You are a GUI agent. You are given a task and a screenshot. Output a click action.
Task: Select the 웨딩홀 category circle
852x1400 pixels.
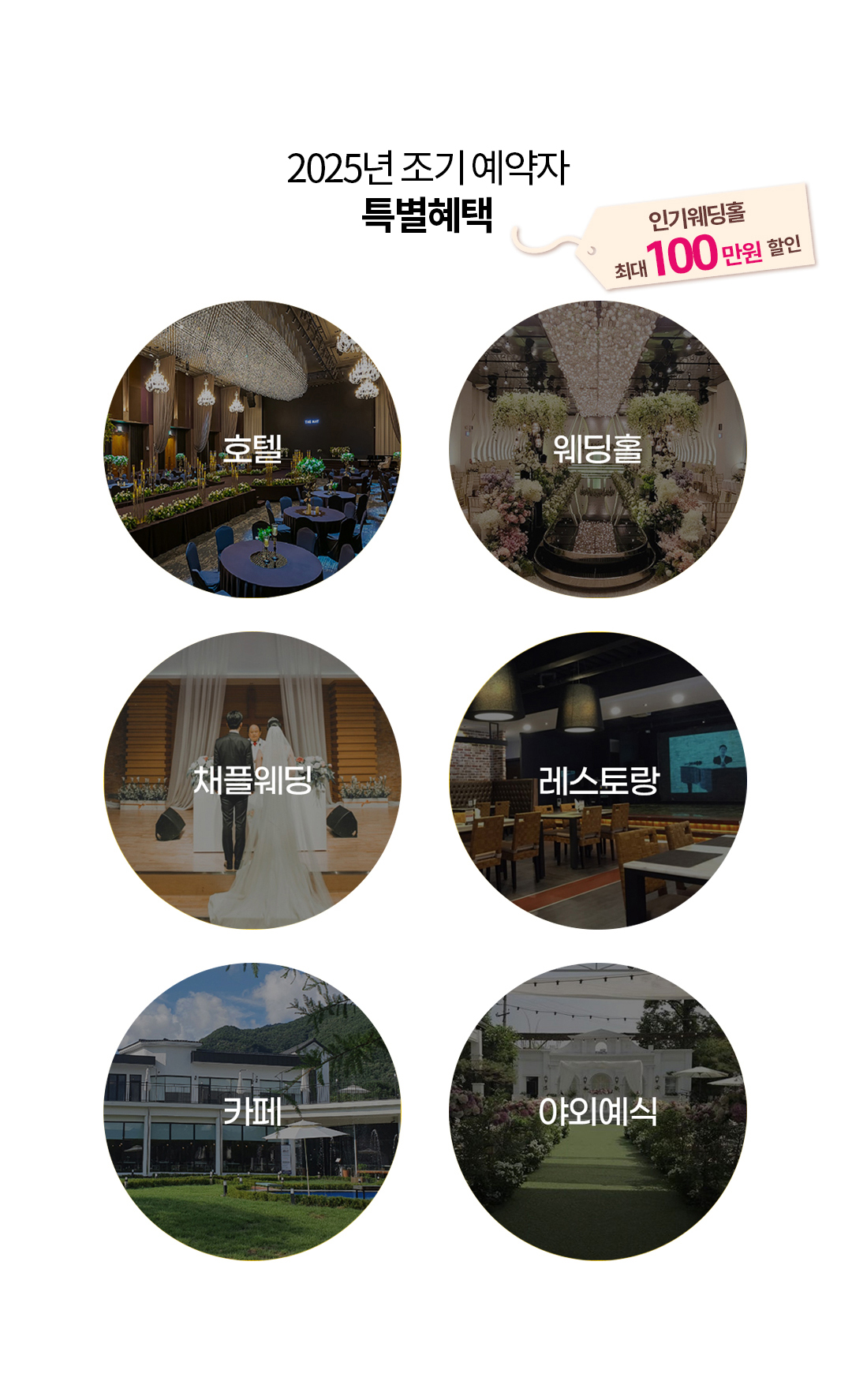tap(598, 449)
